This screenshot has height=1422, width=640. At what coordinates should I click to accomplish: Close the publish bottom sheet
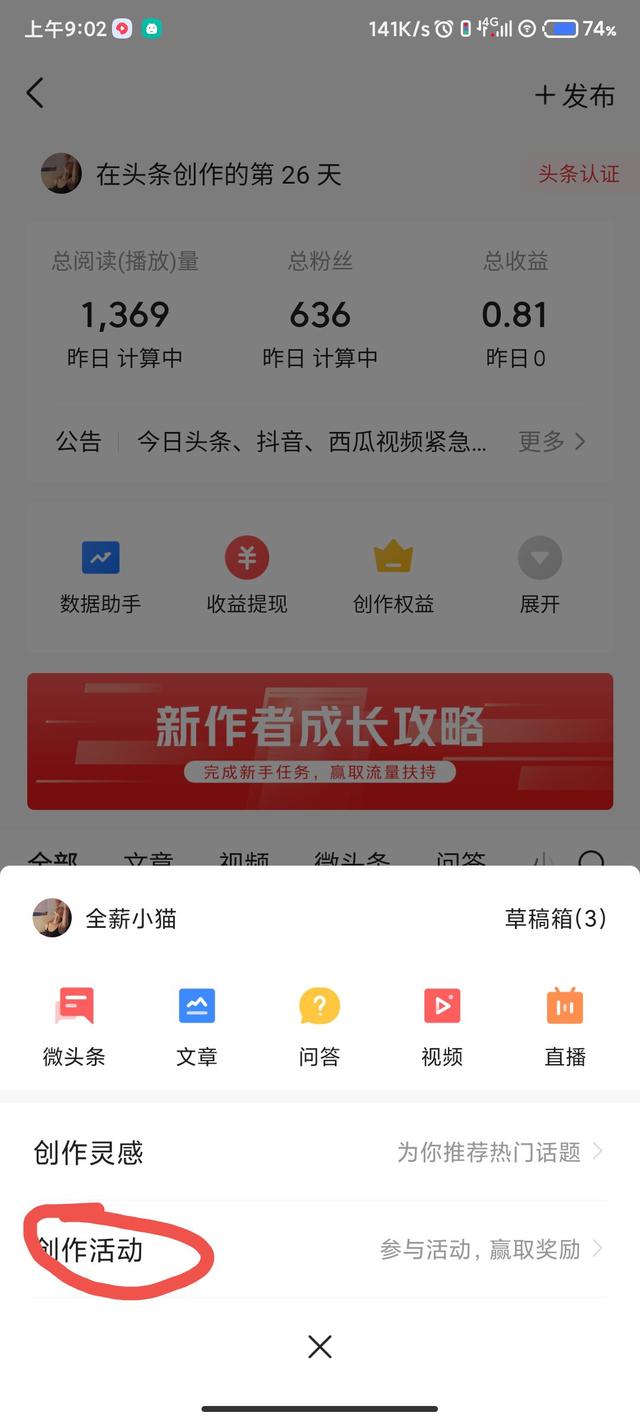point(320,1347)
